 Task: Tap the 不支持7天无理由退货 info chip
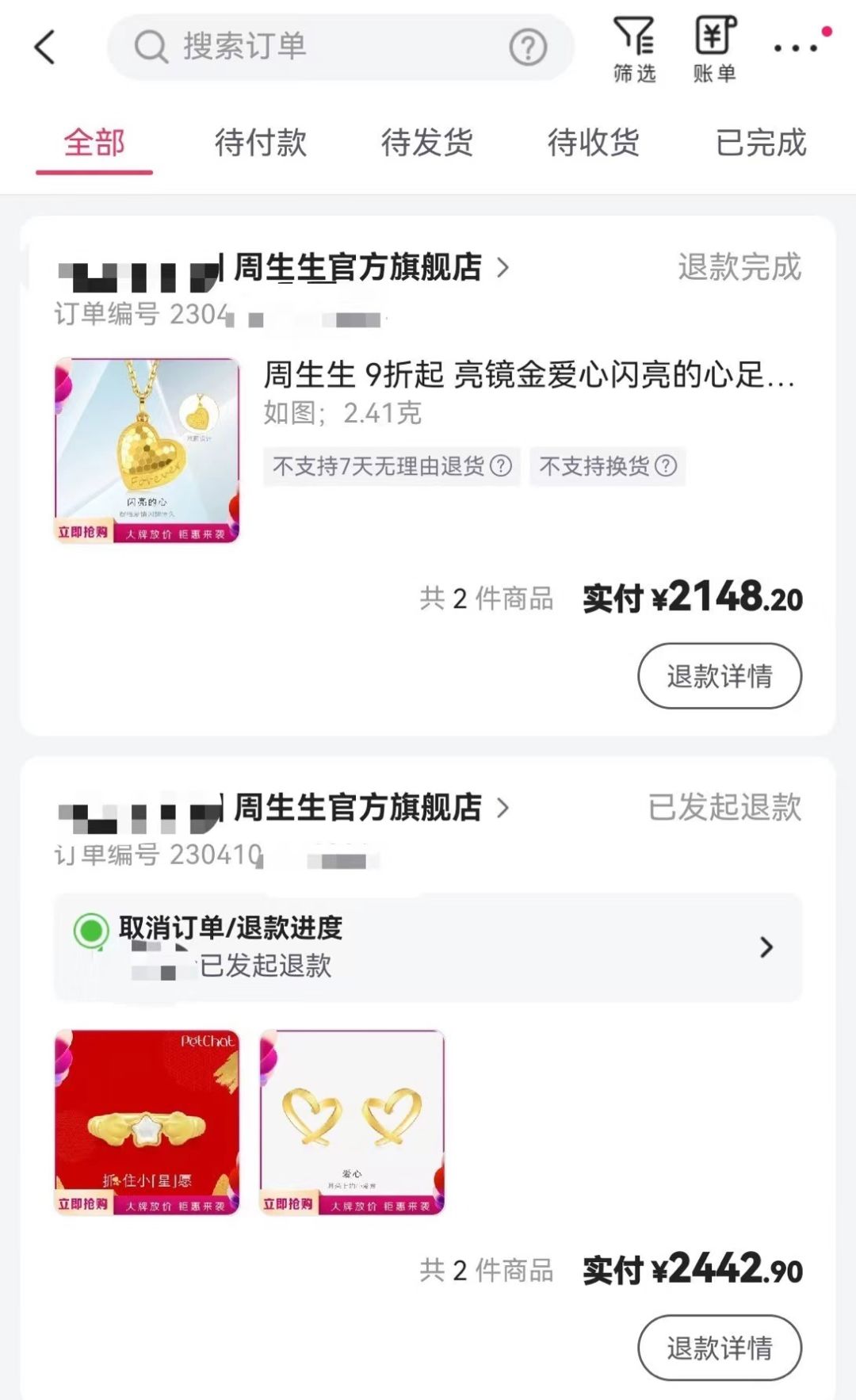pos(392,466)
